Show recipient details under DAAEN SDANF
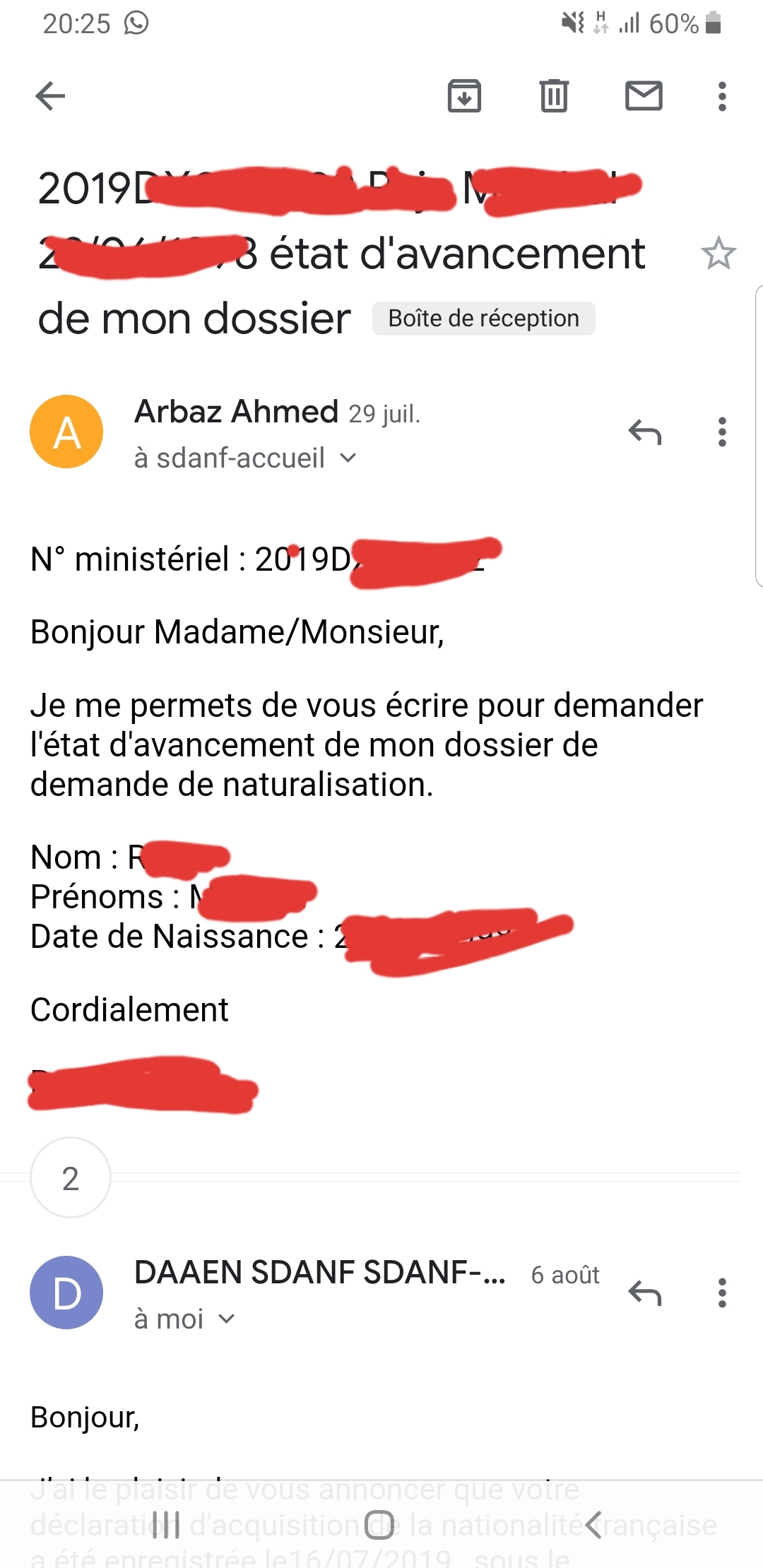 [226, 1319]
